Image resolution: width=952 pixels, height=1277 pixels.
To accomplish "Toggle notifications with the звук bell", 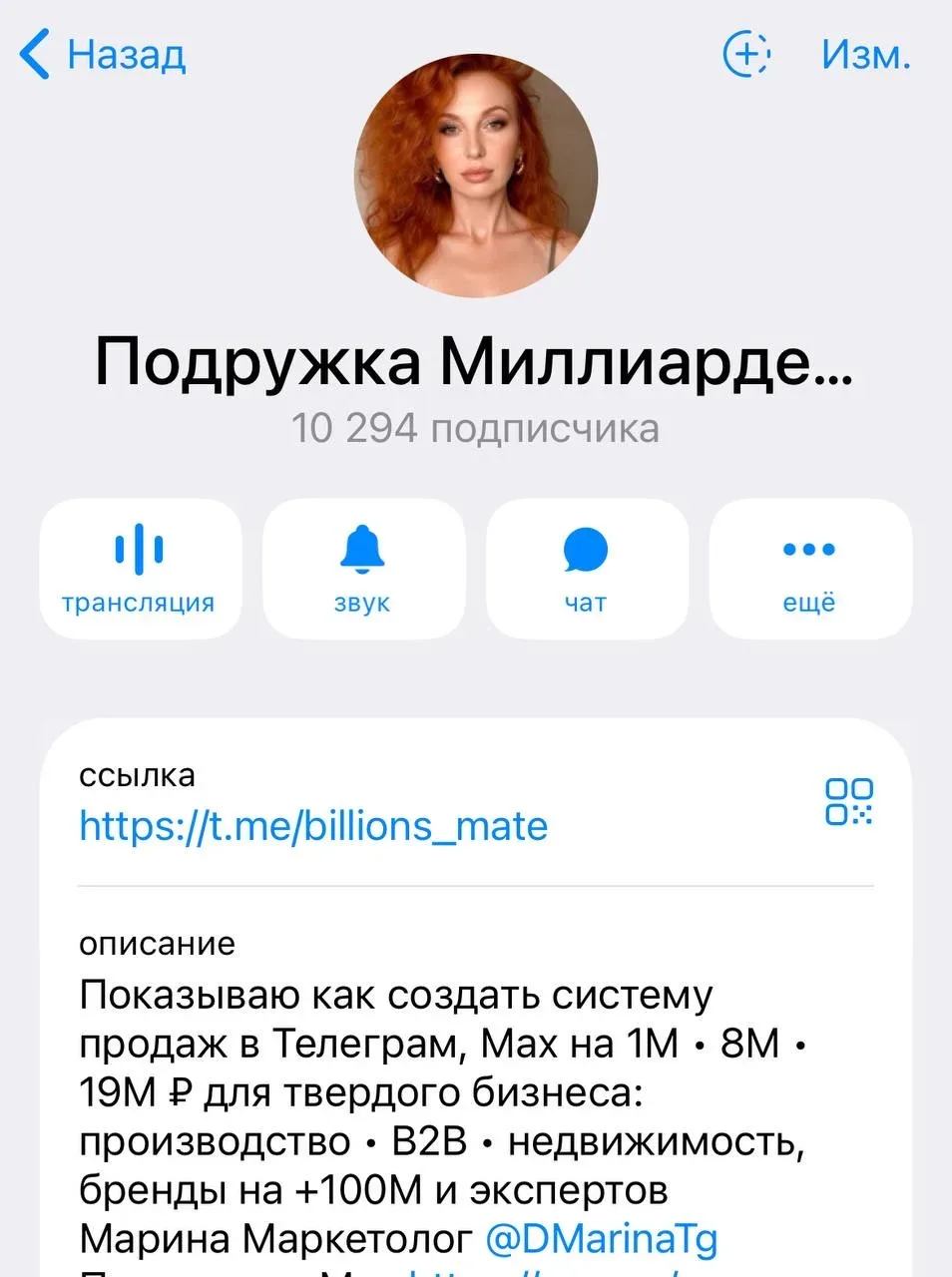I will [363, 569].
